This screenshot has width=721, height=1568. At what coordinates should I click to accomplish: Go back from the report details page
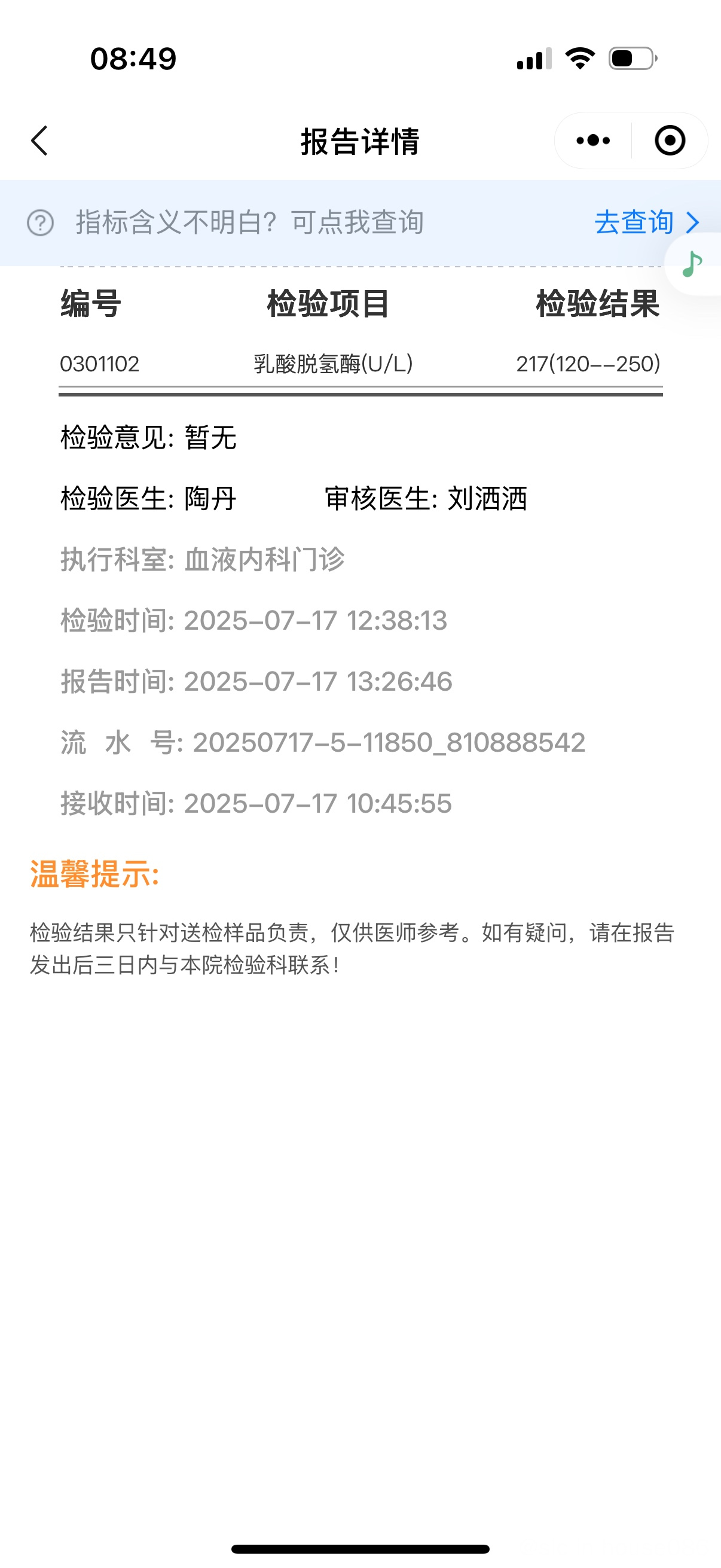tap(39, 141)
